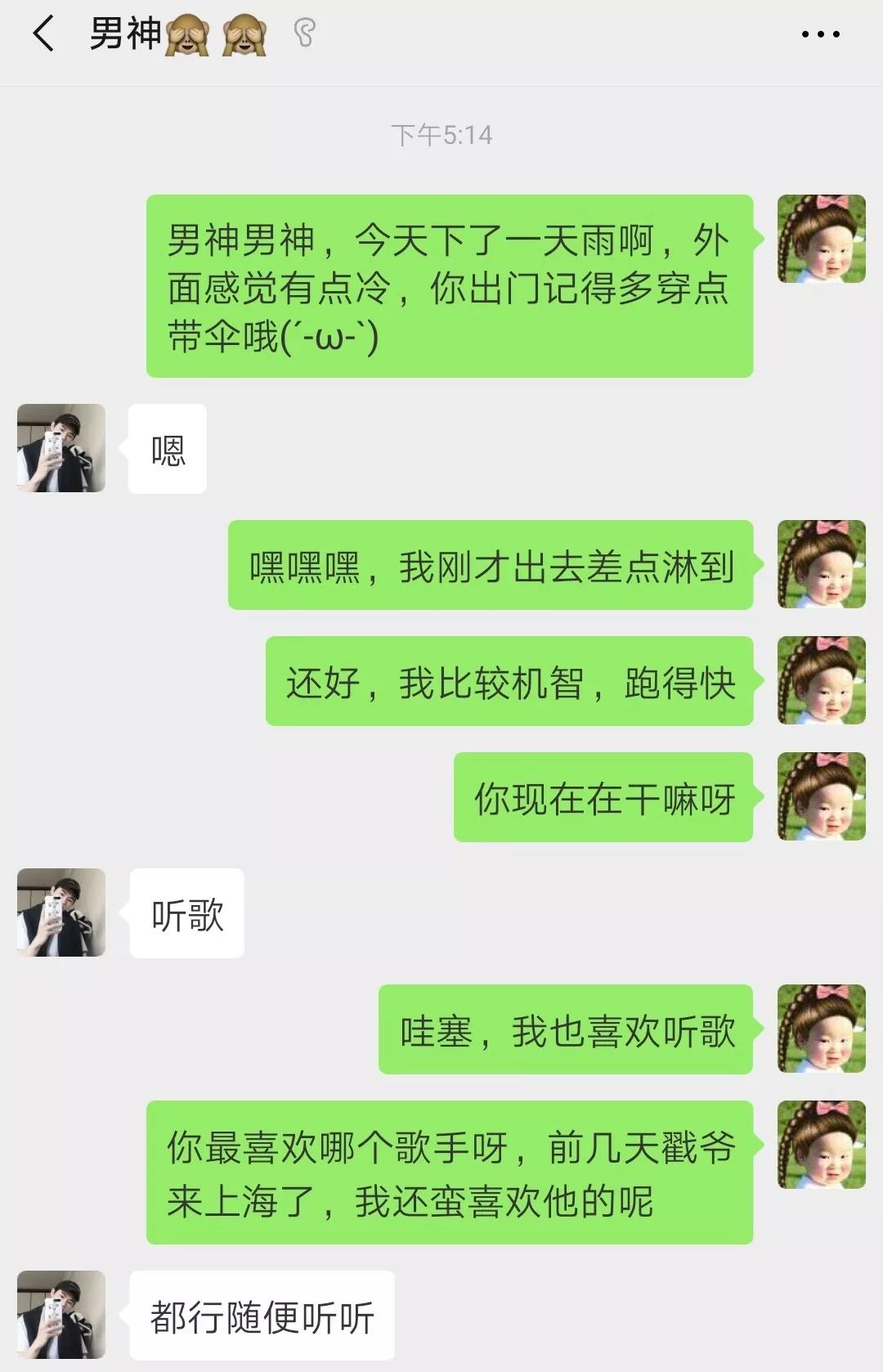Open 男神's avatar beside 都行随便听听
Screen dimensions: 883x1372
[61, 1314]
